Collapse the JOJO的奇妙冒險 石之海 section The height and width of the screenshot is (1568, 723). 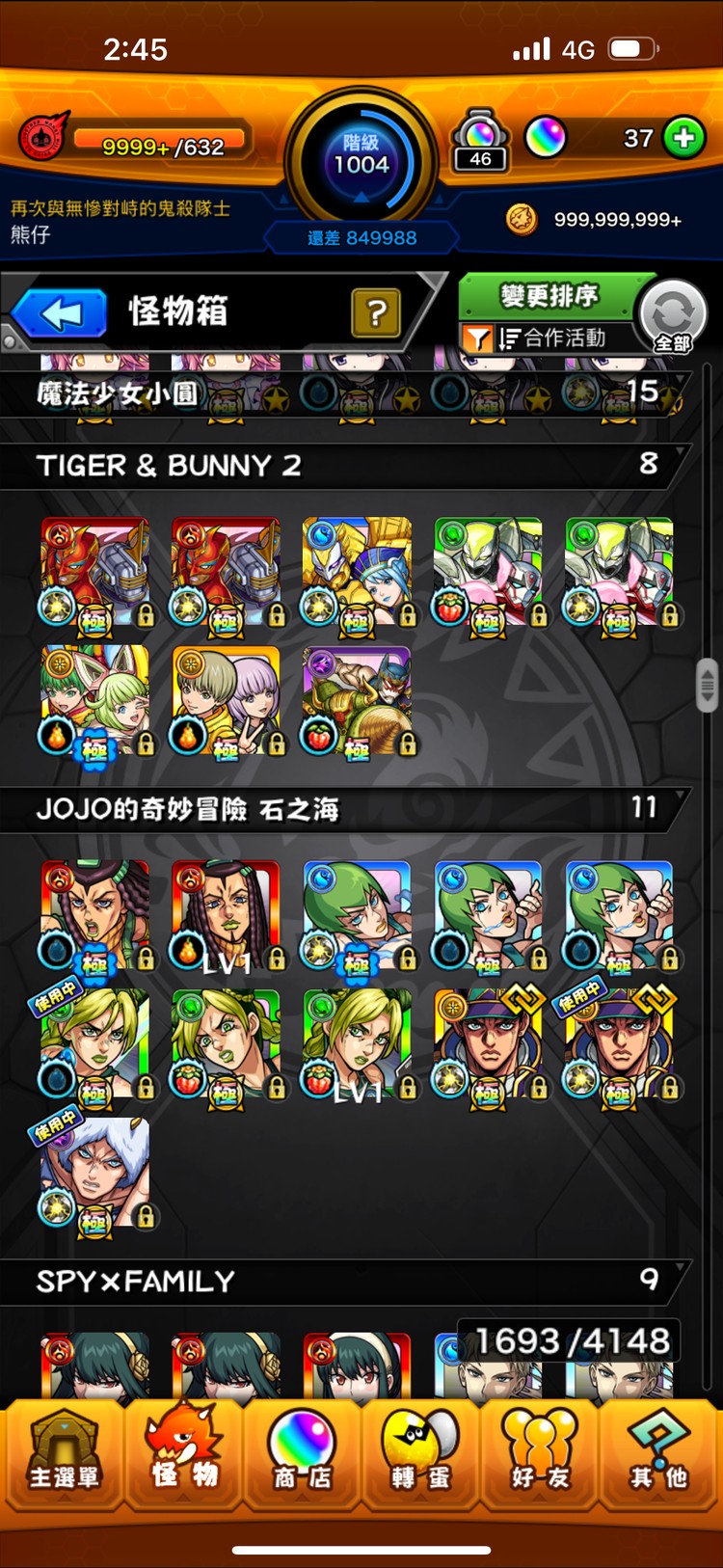click(347, 808)
